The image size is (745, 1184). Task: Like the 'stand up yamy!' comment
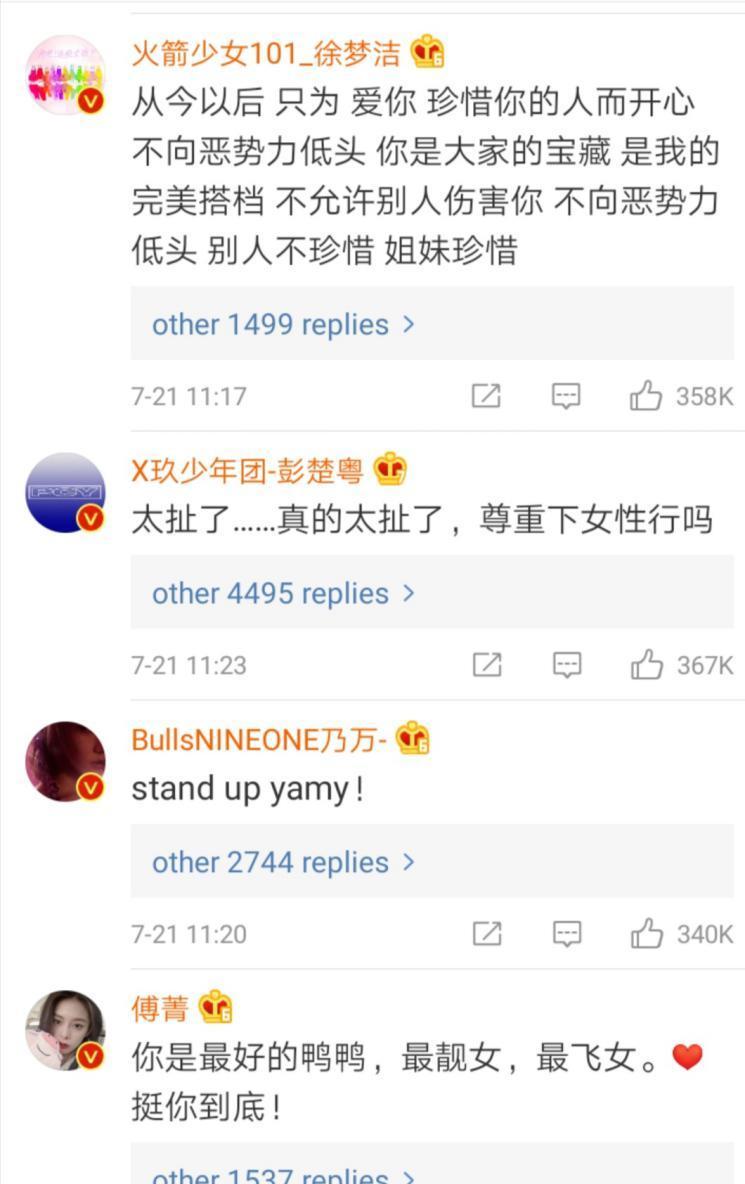[646, 935]
